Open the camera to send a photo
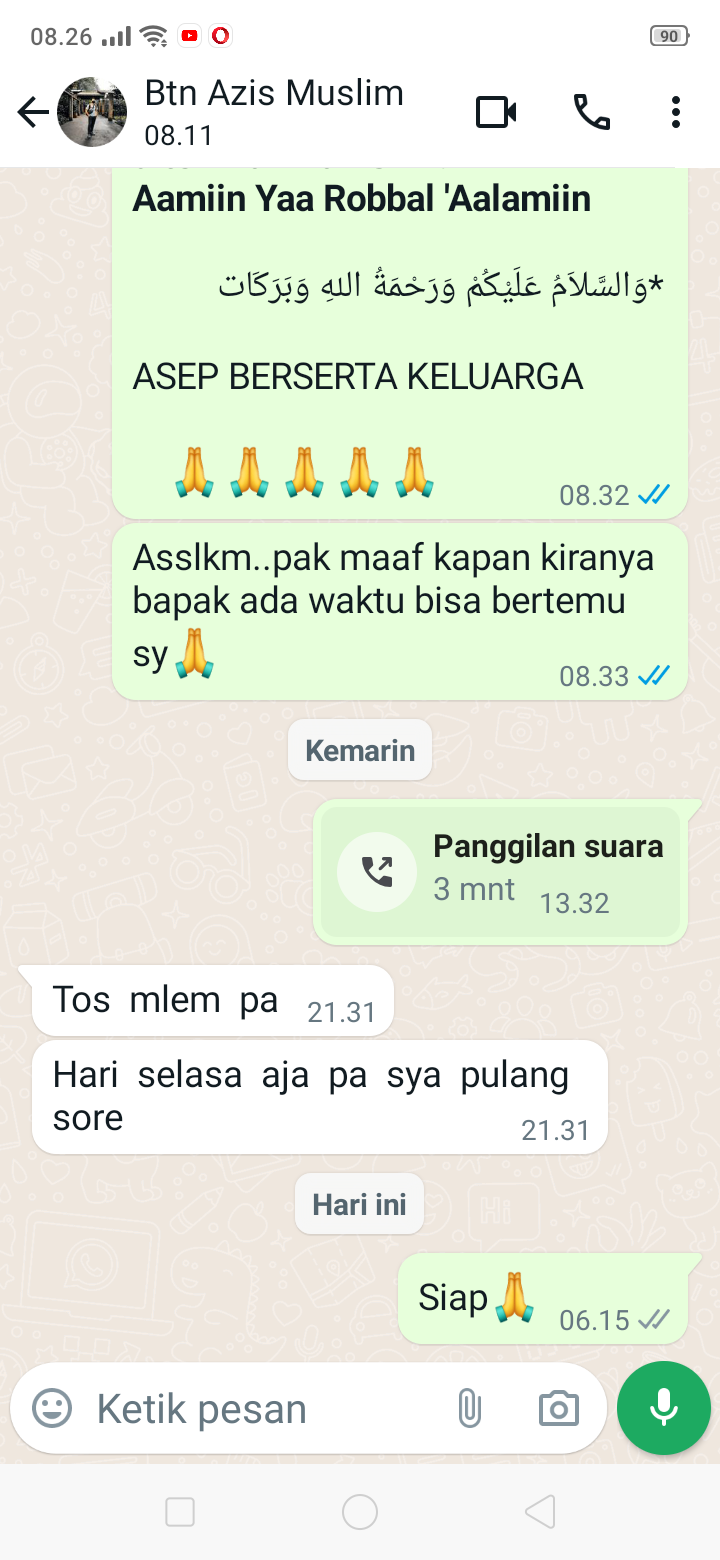720x1560 pixels. pos(558,1408)
